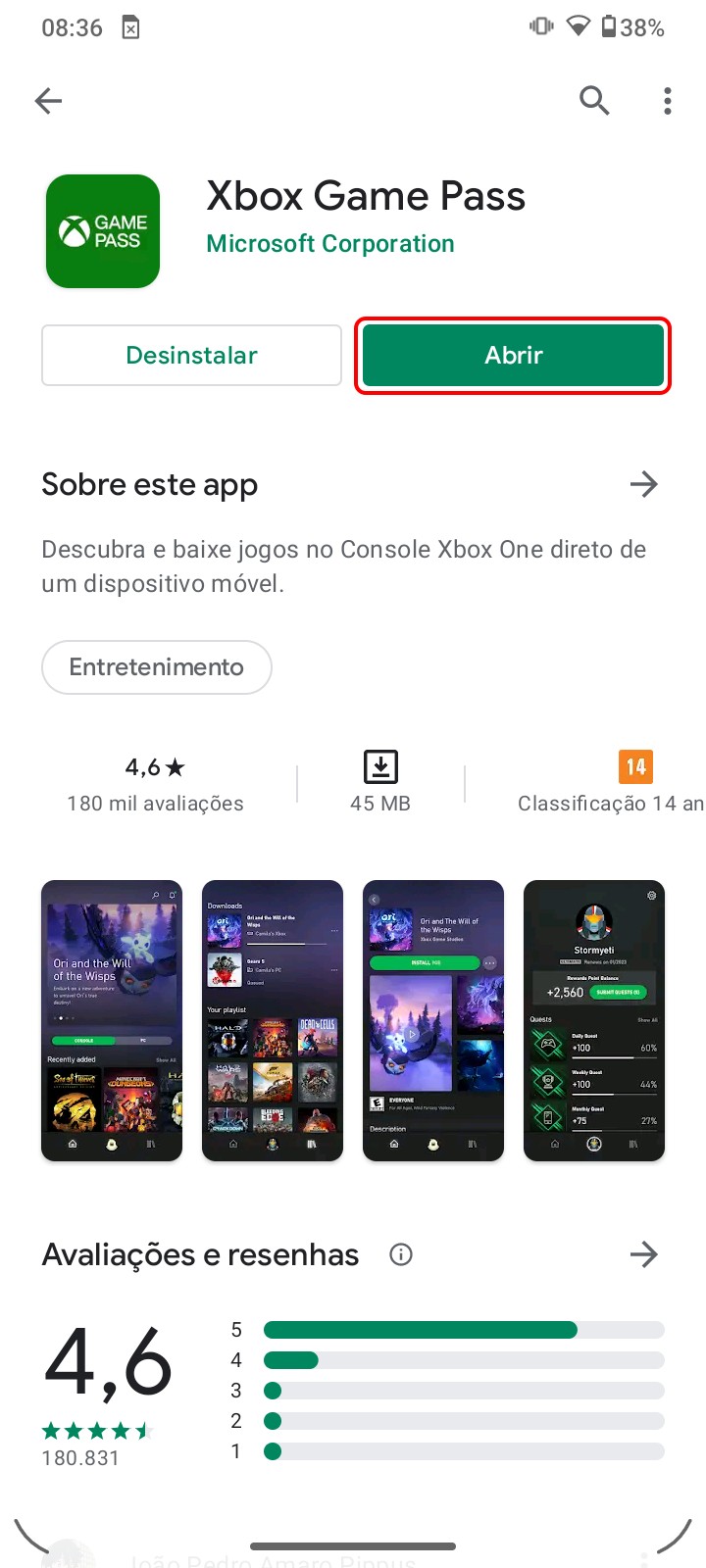706x1568 pixels.
Task: View the Stormyeti profile screenshot
Action: click(594, 1020)
